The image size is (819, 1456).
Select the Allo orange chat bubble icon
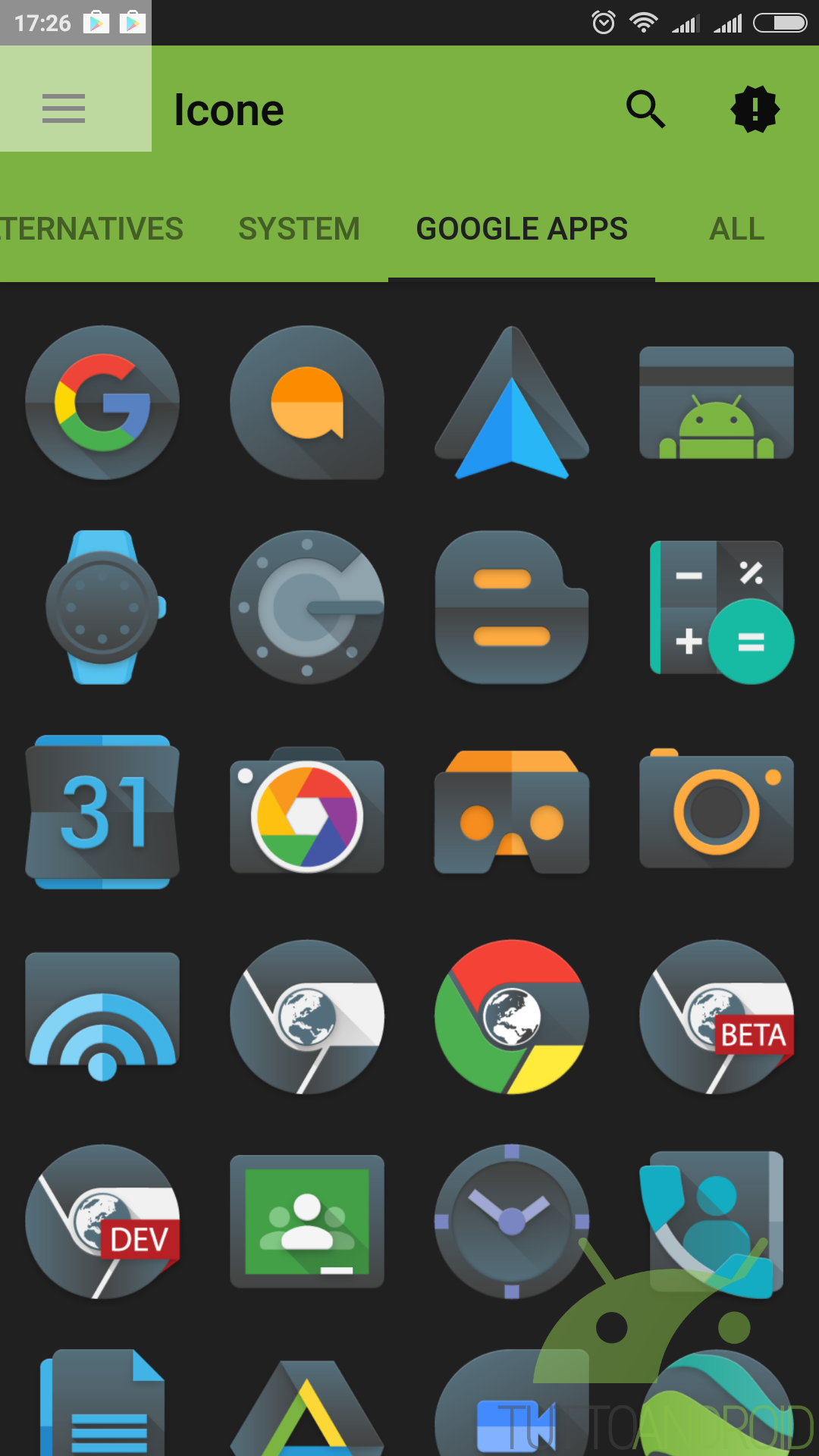pyautogui.click(x=307, y=403)
